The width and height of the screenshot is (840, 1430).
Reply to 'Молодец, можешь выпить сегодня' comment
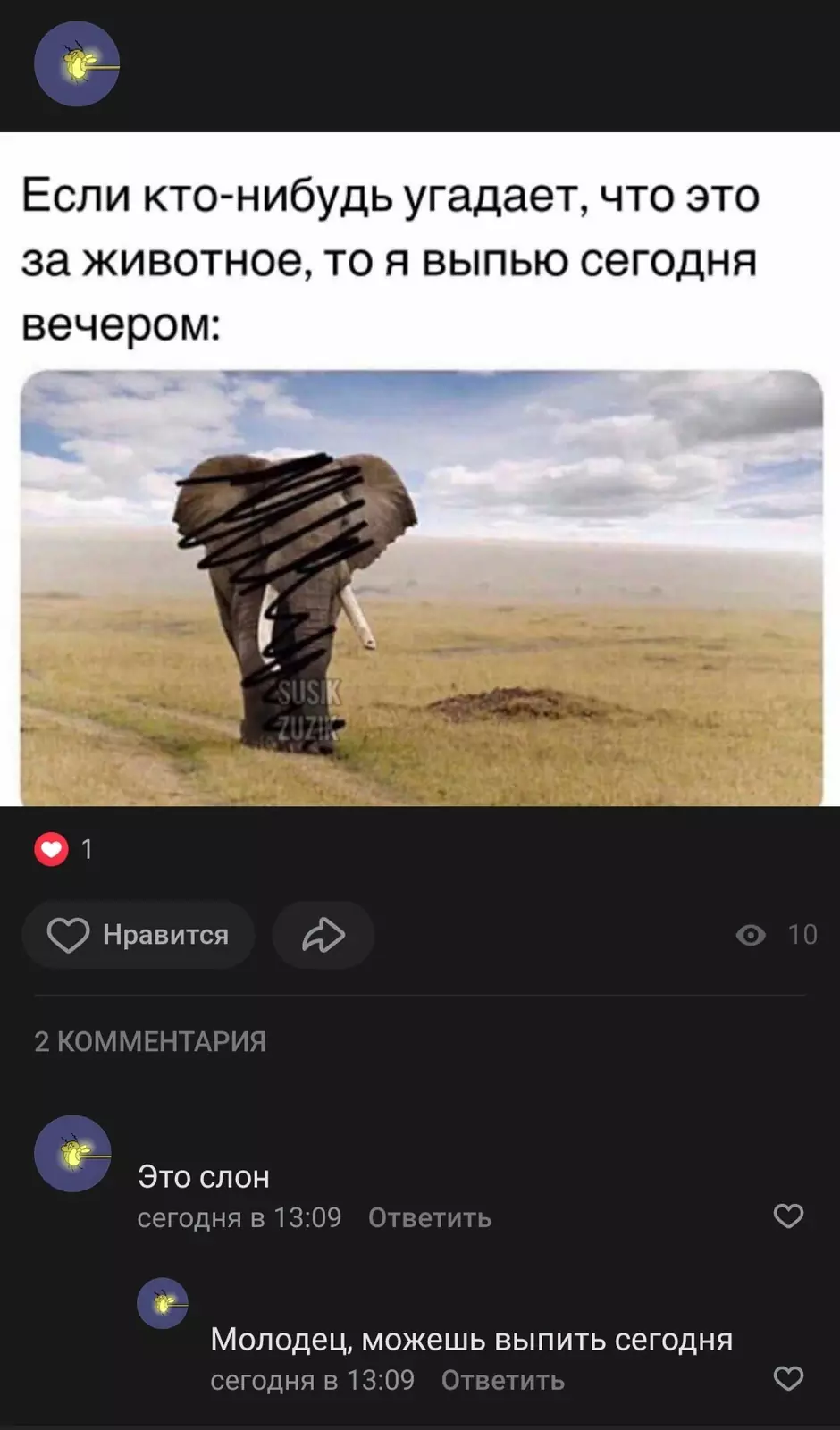tap(502, 1381)
